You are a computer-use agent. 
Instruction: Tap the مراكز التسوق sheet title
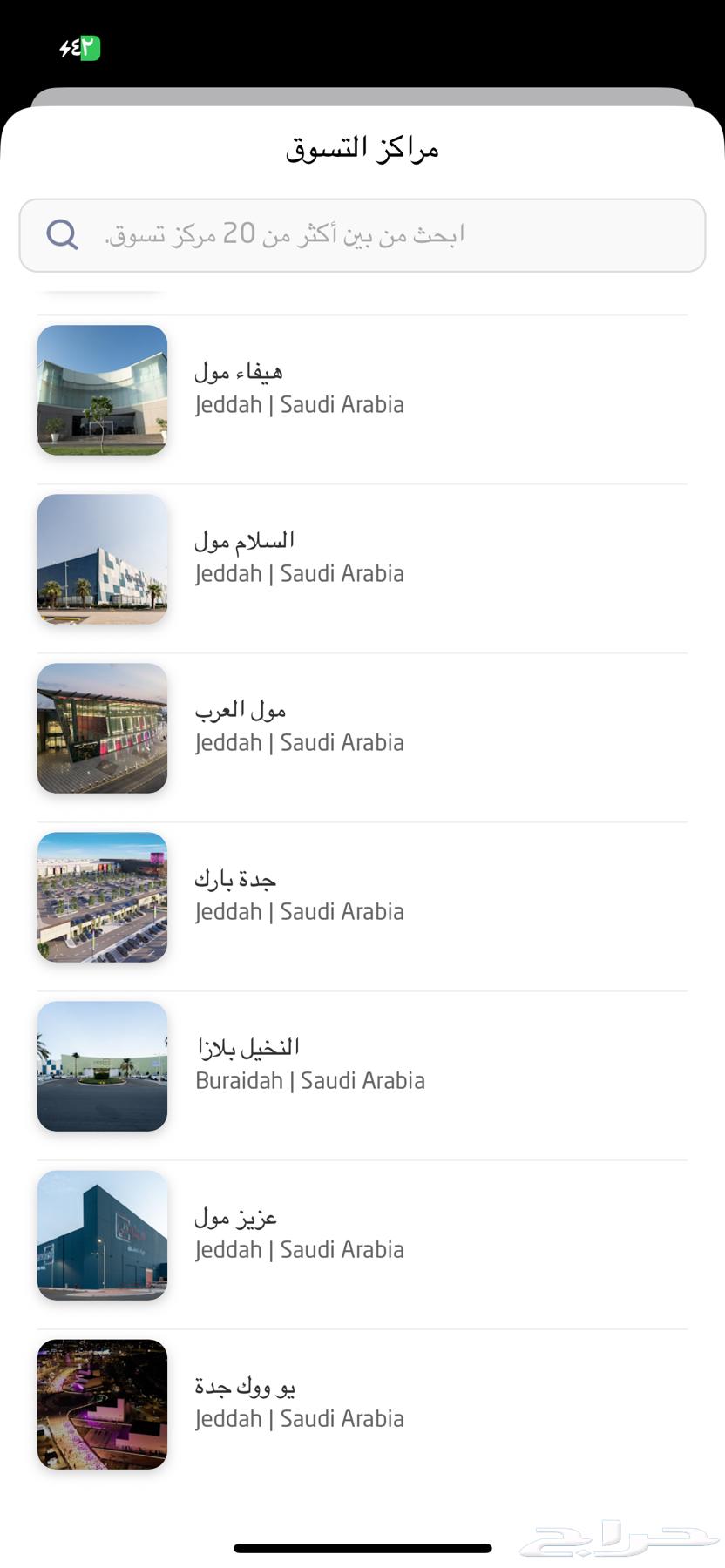[362, 147]
